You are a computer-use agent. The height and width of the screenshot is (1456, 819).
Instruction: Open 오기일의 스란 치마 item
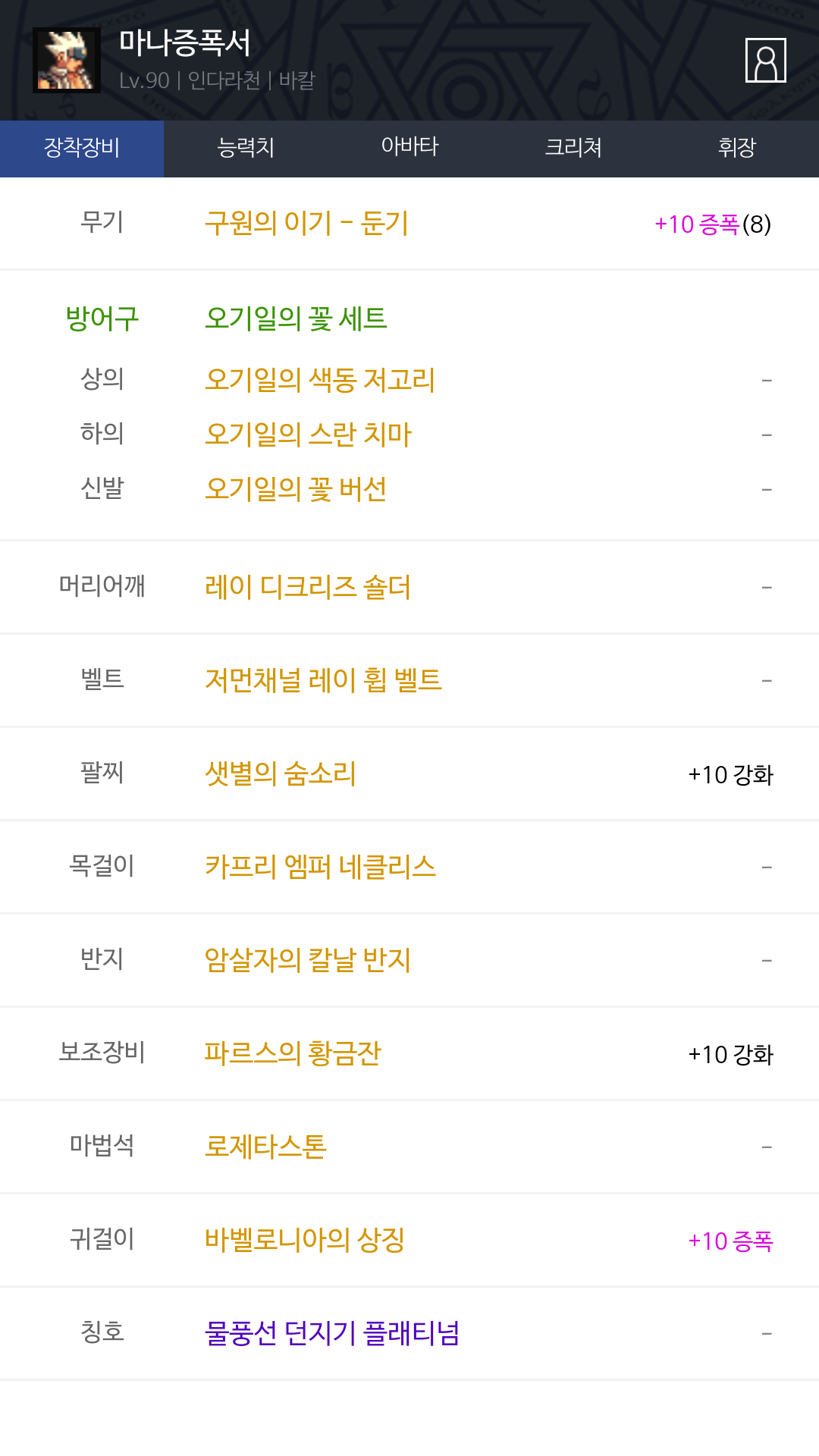pyautogui.click(x=308, y=435)
